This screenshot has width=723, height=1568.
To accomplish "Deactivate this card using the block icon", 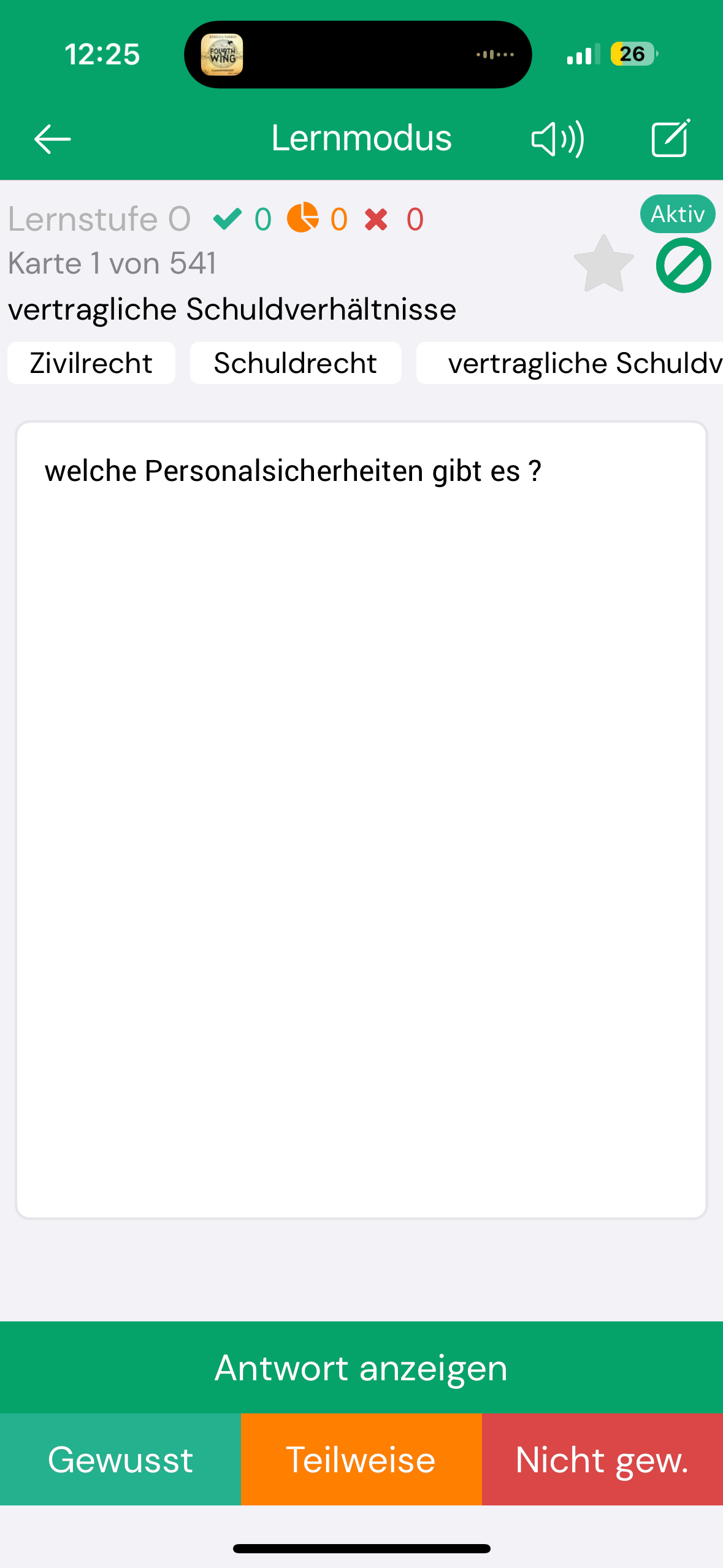I will click(683, 266).
